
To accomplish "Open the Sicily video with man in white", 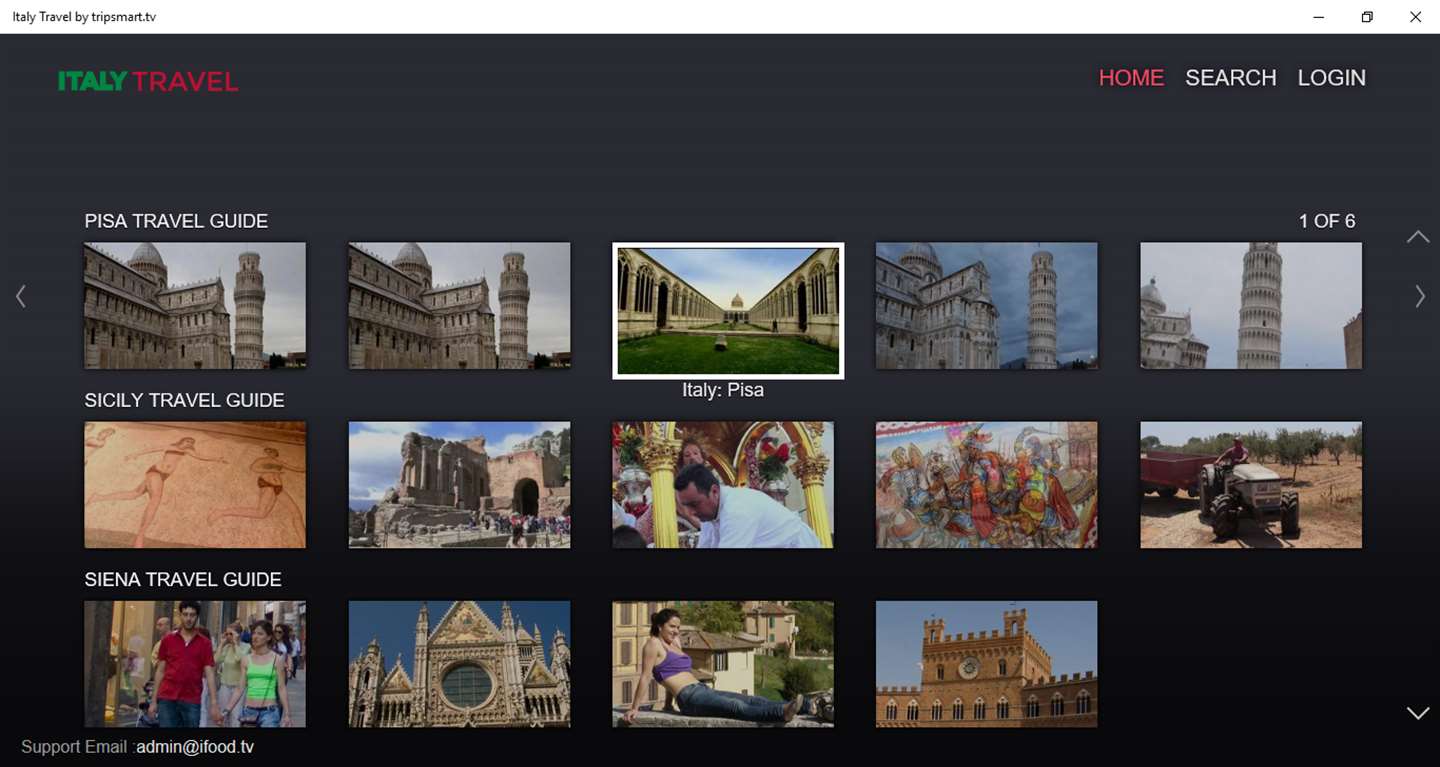I will coord(723,485).
